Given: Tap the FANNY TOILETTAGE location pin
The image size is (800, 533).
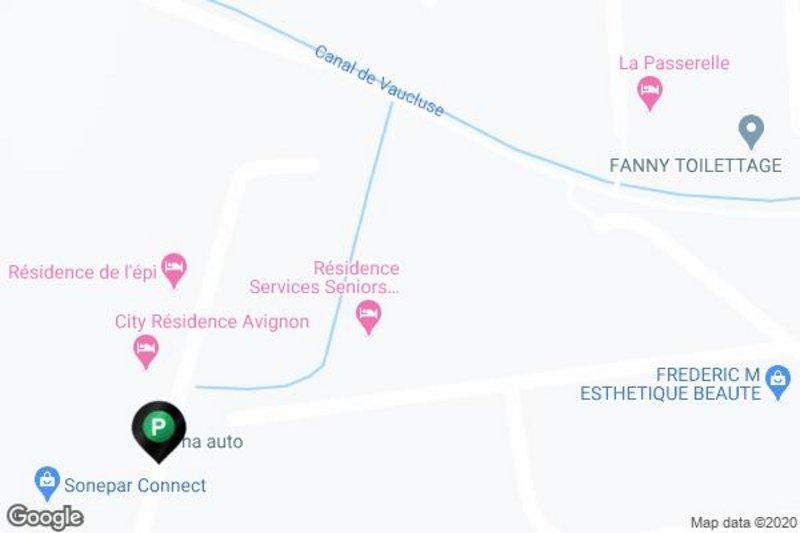Looking at the screenshot, I should pos(750,131).
